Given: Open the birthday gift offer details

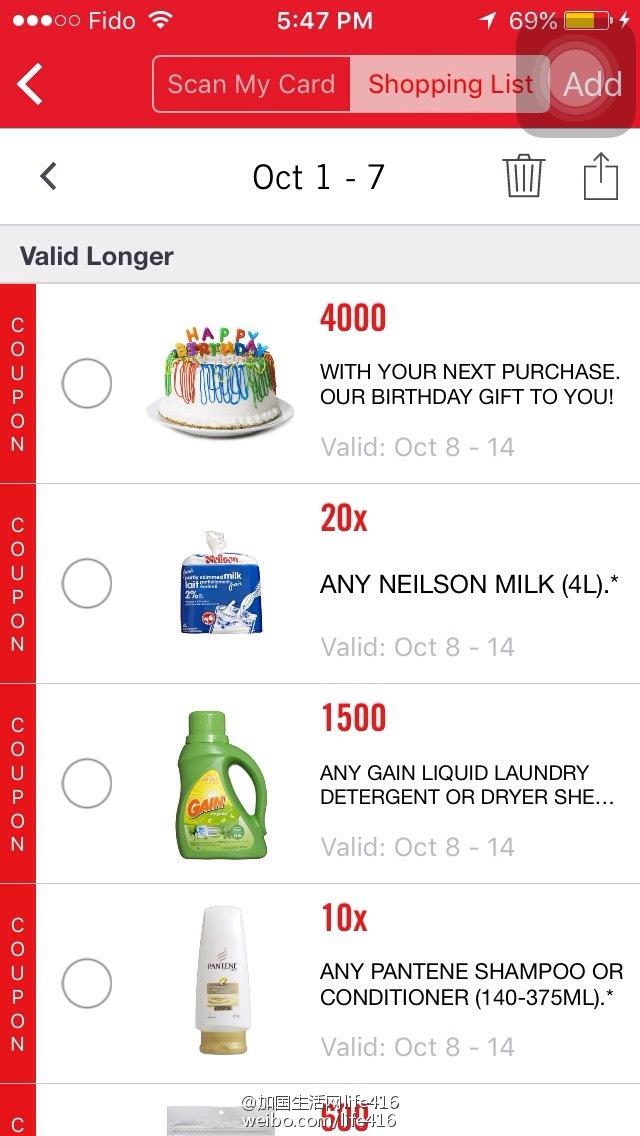Looking at the screenshot, I should [468, 385].
